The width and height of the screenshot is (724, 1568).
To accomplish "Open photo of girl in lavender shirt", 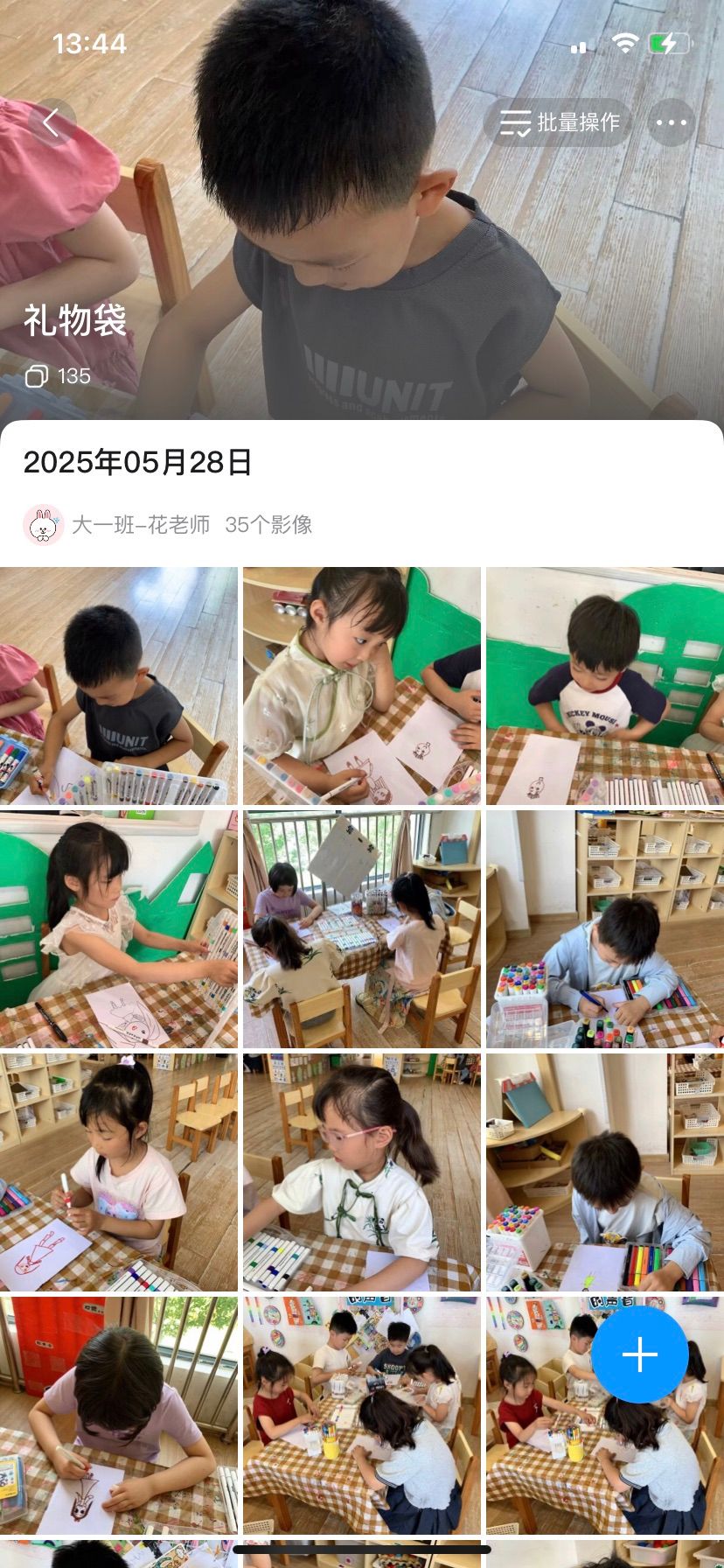I will [118, 1416].
